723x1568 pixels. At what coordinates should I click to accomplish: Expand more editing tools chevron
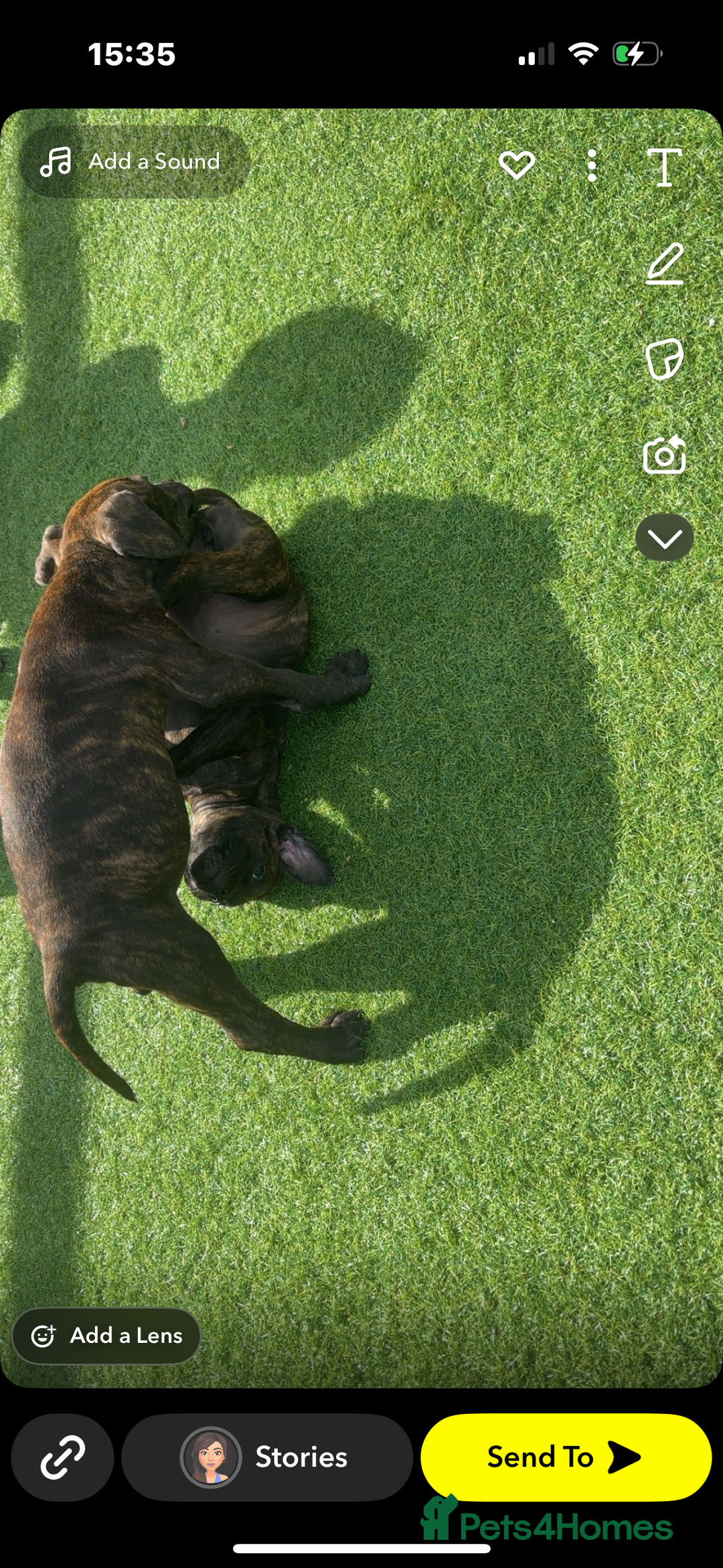point(664,538)
